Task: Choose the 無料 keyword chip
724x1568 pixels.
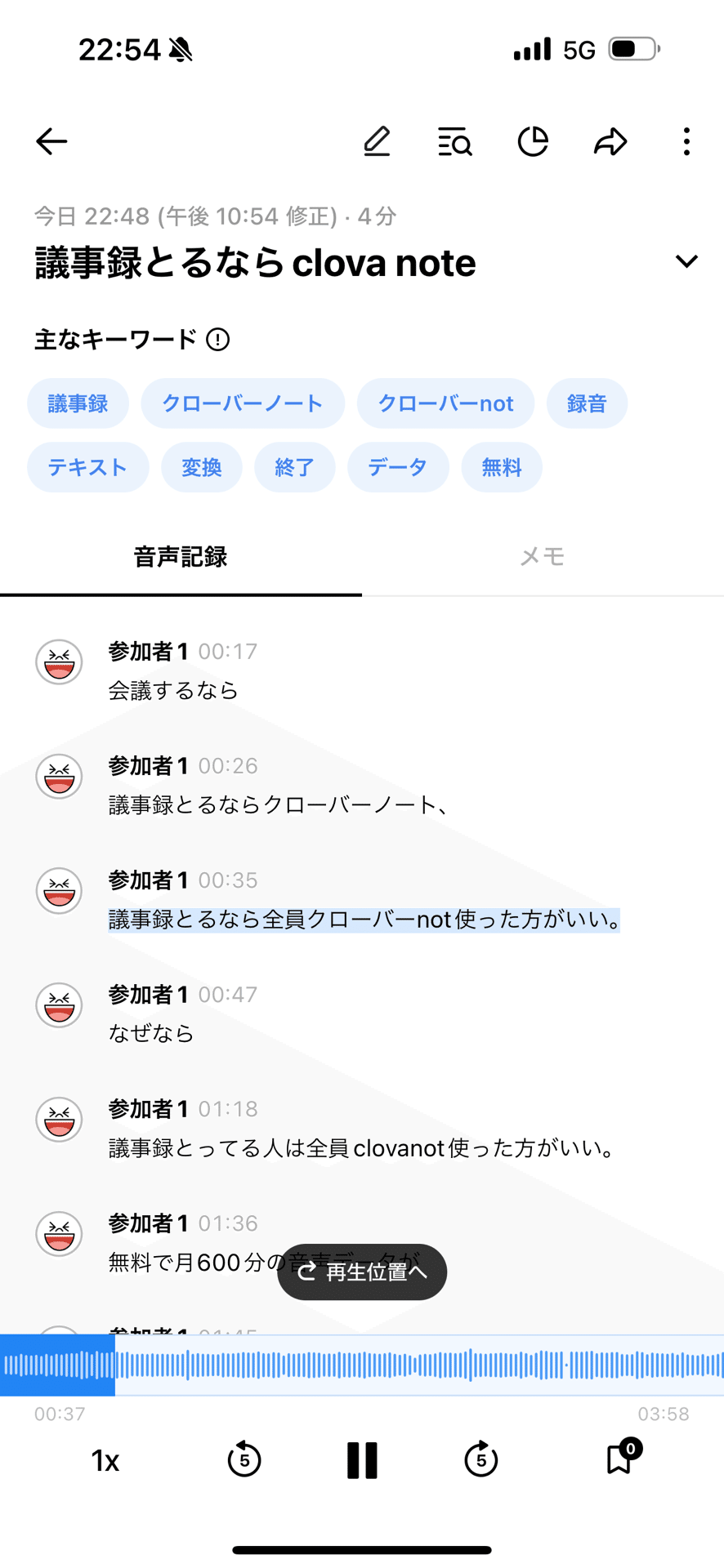Action: tap(501, 467)
